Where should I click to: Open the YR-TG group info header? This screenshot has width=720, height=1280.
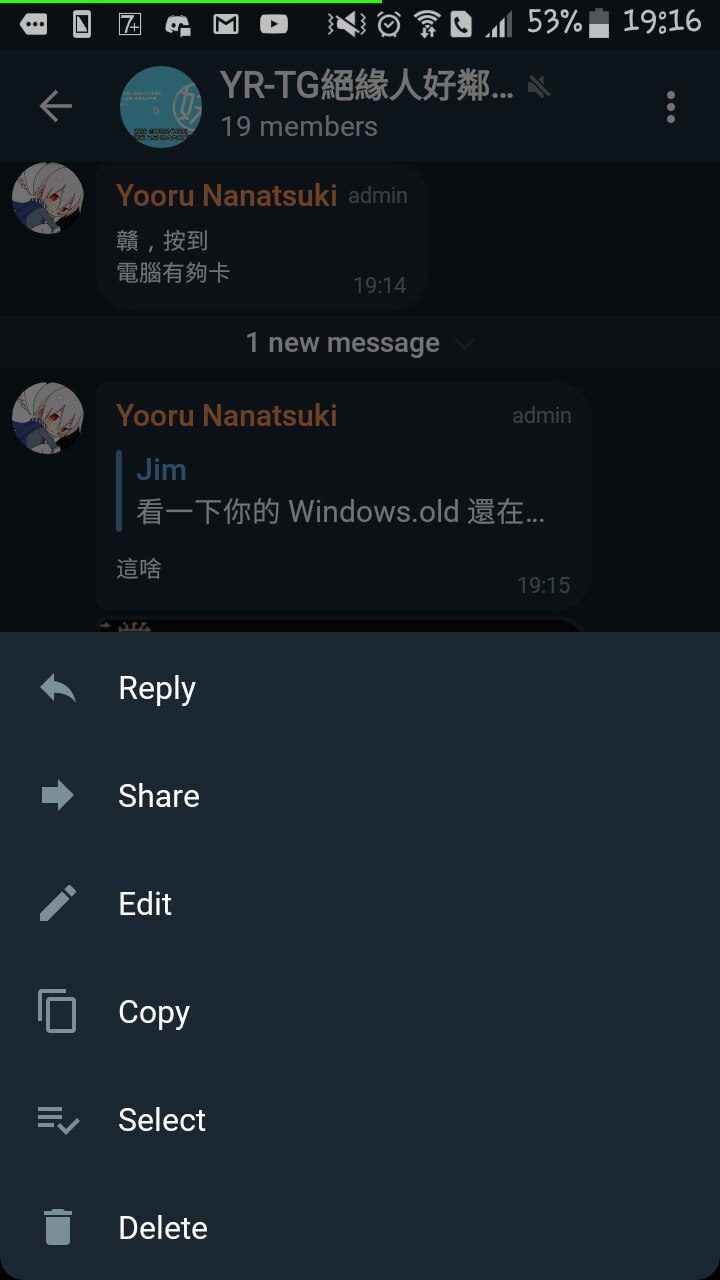point(365,106)
